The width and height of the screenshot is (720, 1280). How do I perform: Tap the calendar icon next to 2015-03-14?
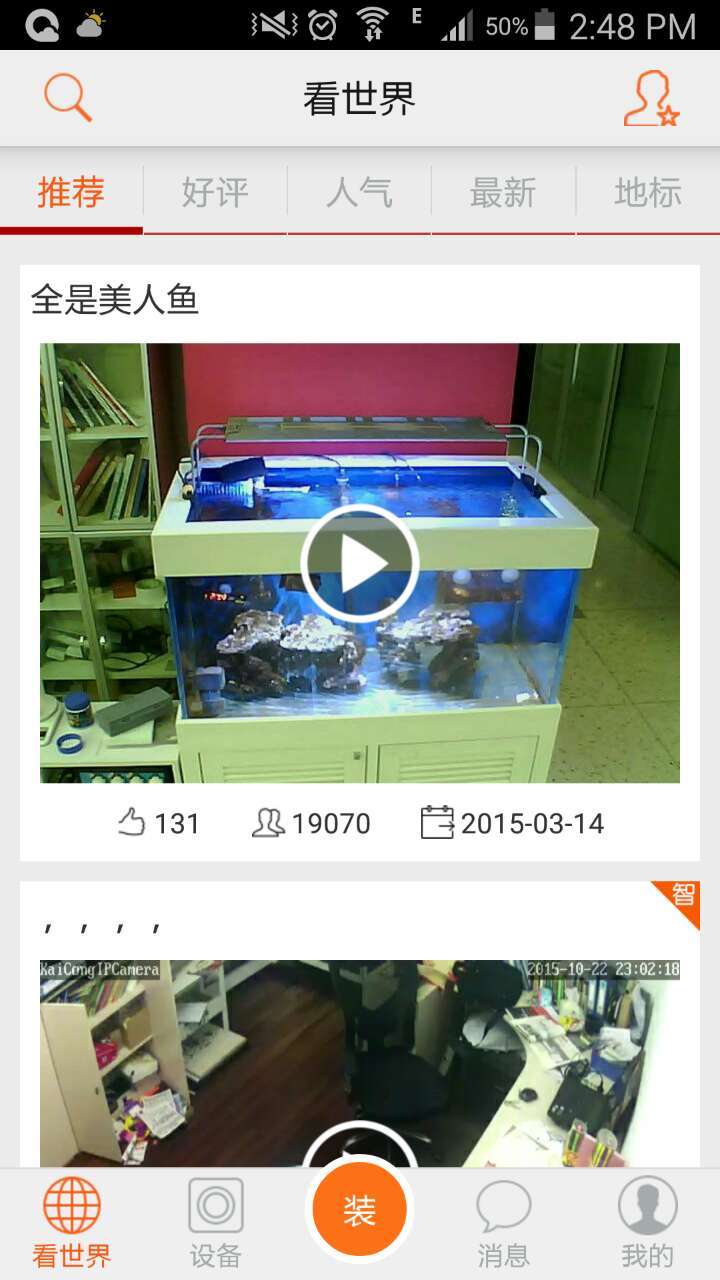437,822
